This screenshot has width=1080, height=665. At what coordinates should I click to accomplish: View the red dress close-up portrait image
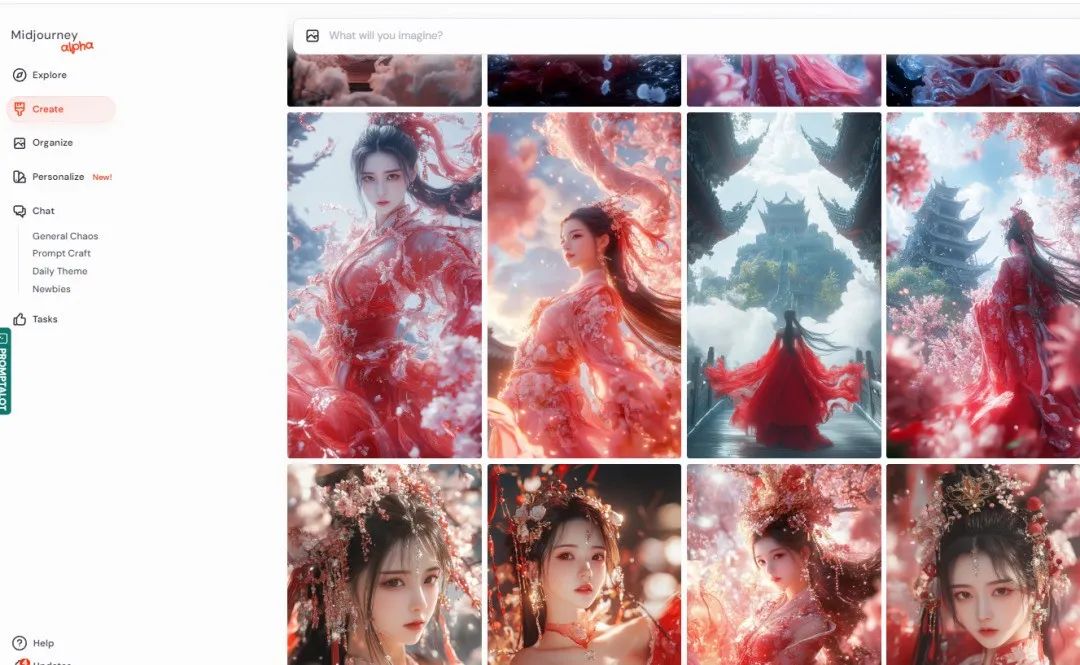click(x=384, y=285)
